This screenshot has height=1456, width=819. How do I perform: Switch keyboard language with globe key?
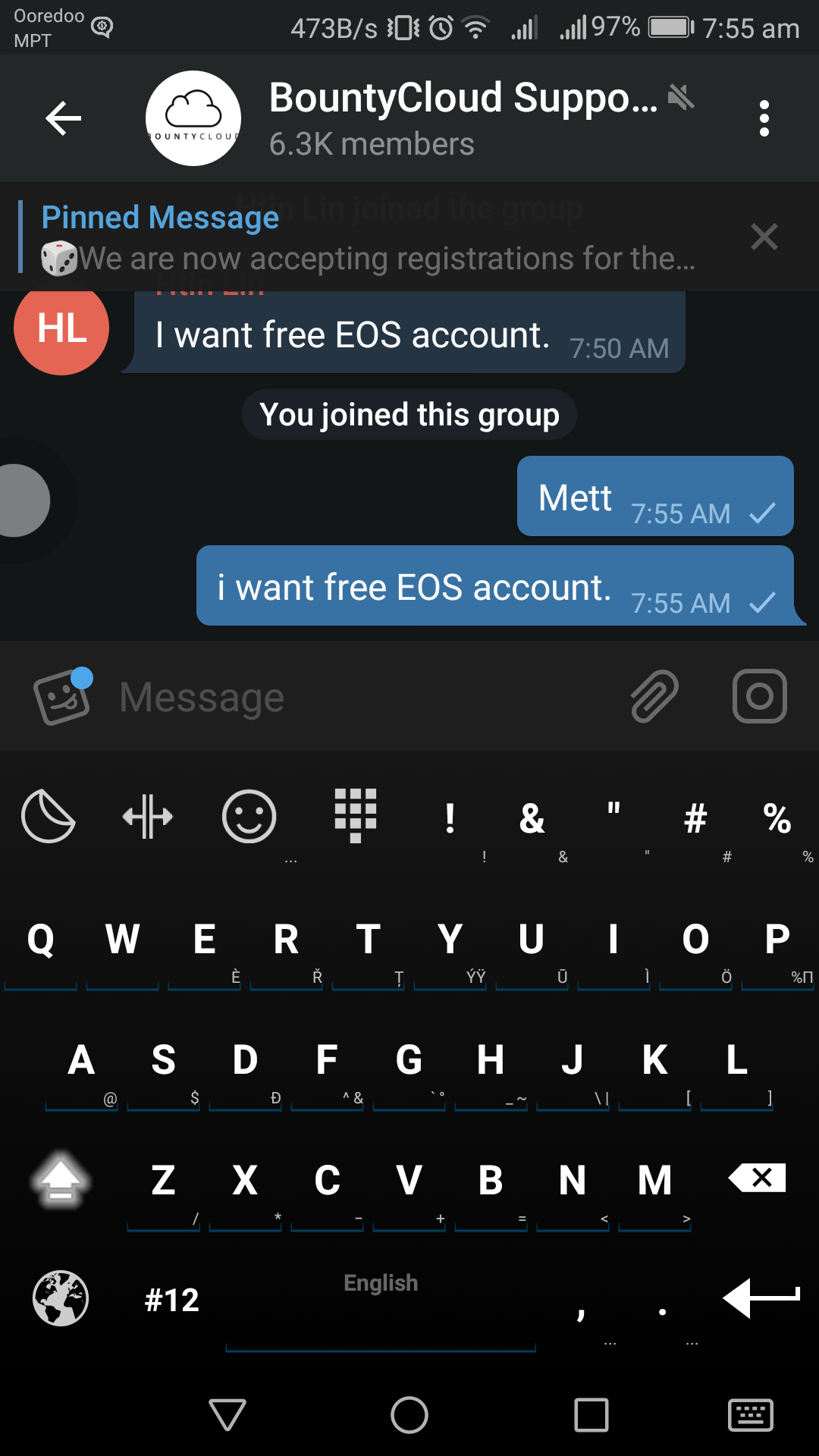click(x=61, y=1298)
